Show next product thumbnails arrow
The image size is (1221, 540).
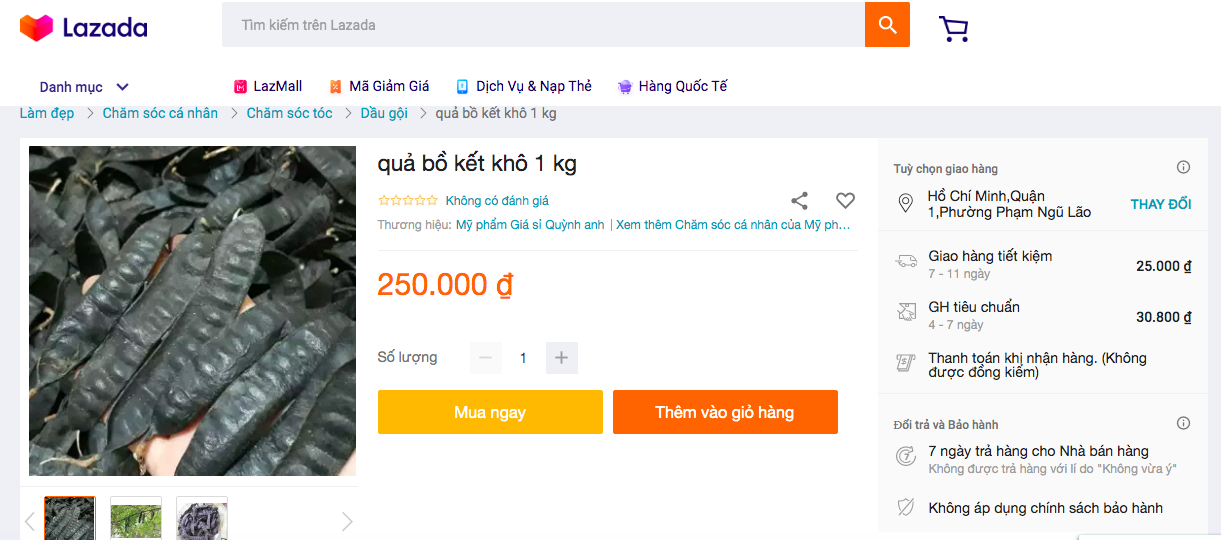[347, 521]
